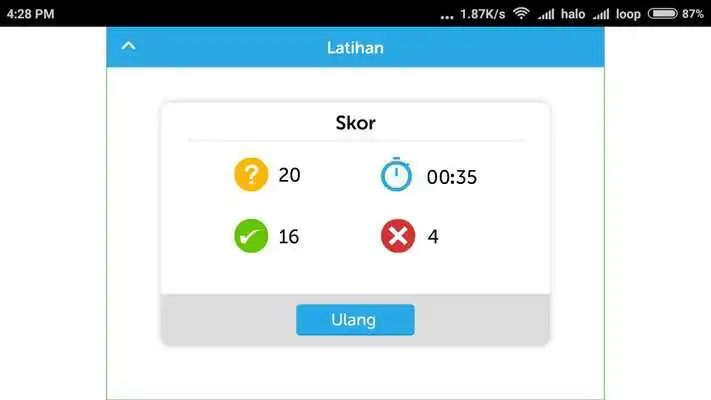Tap the up chevron in the Latihan header
This screenshot has height=400, width=711.
(127, 46)
